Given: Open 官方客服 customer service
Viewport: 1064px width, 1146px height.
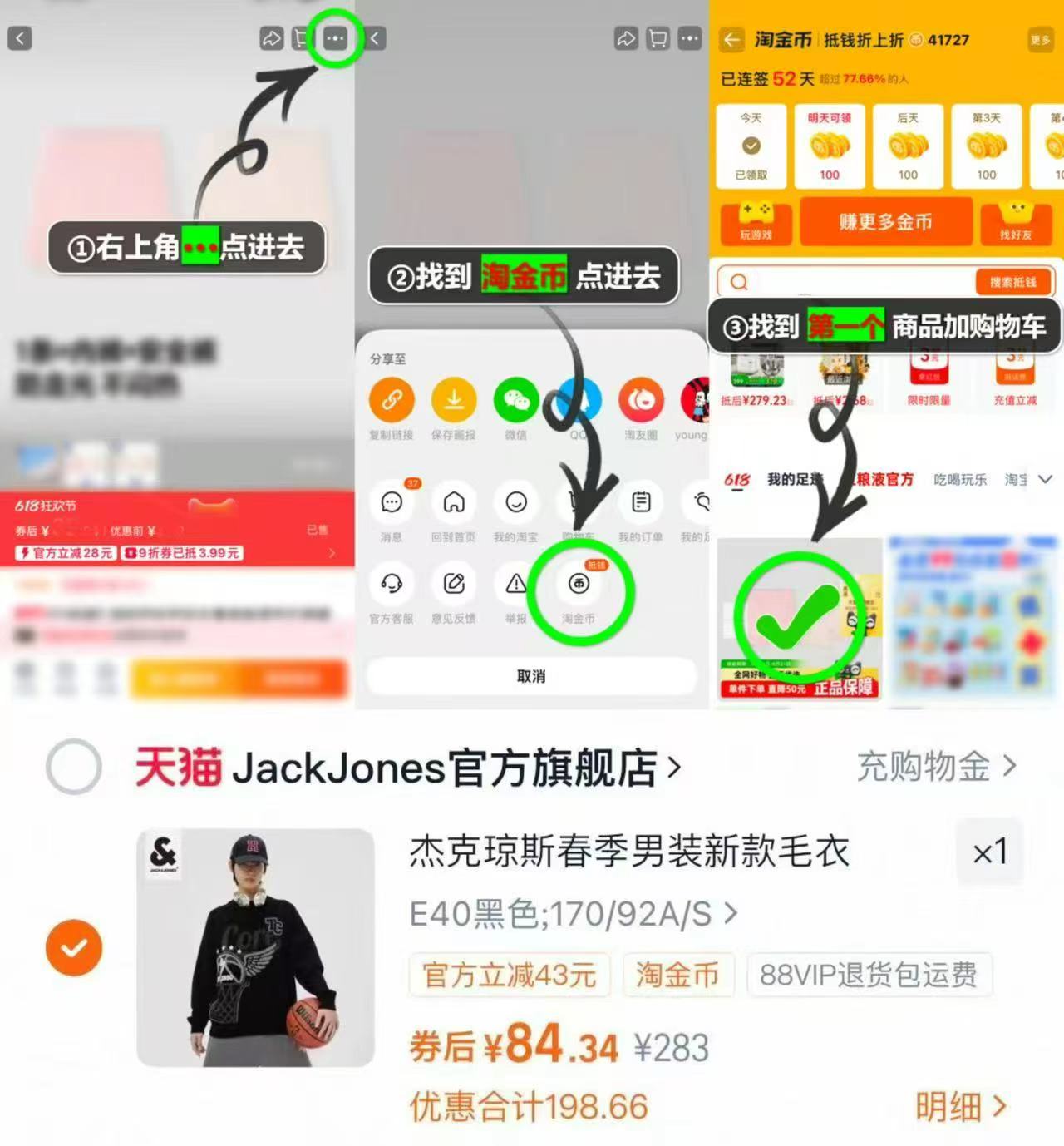Looking at the screenshot, I should (x=392, y=584).
